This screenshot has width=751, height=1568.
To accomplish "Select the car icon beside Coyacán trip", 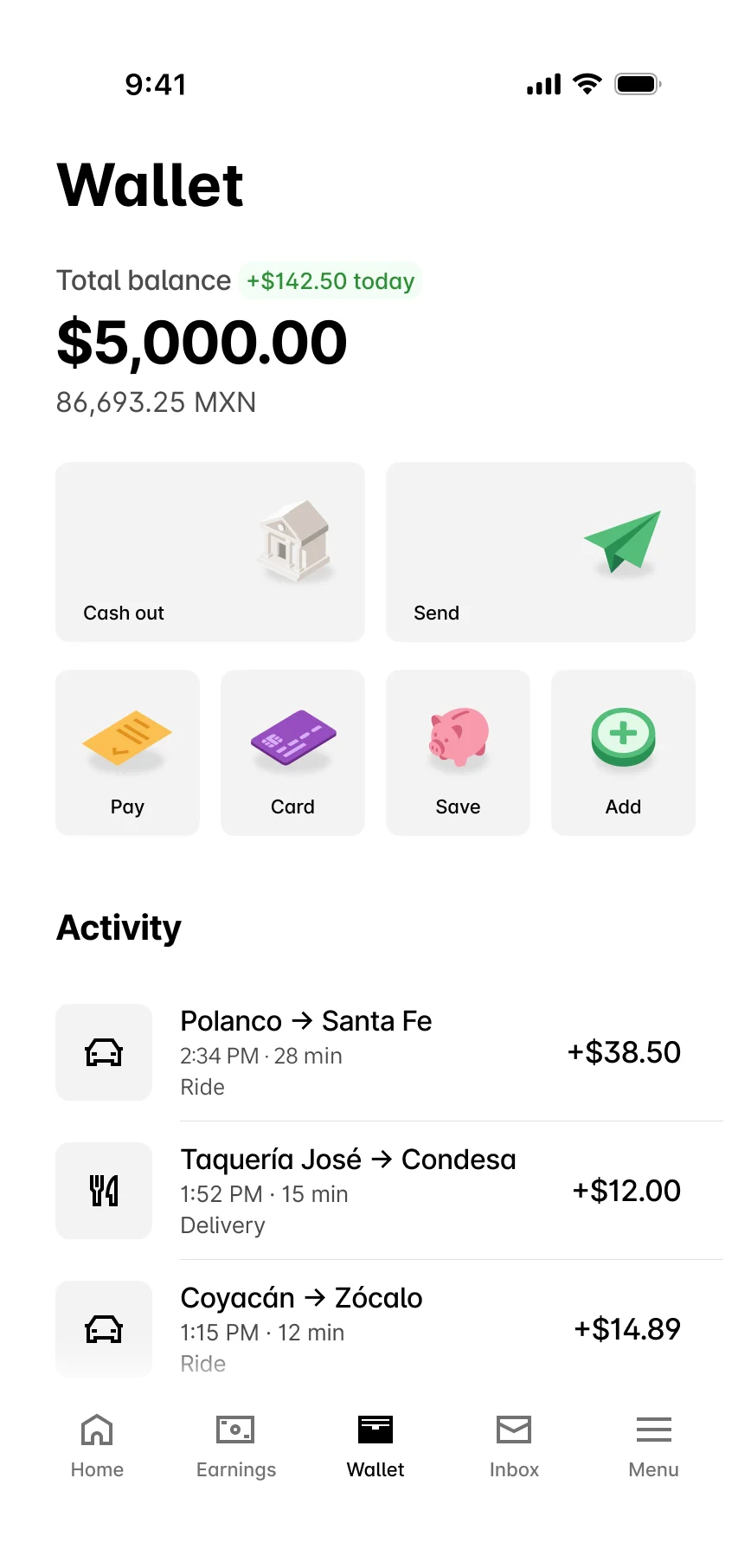I will pyautogui.click(x=104, y=1328).
